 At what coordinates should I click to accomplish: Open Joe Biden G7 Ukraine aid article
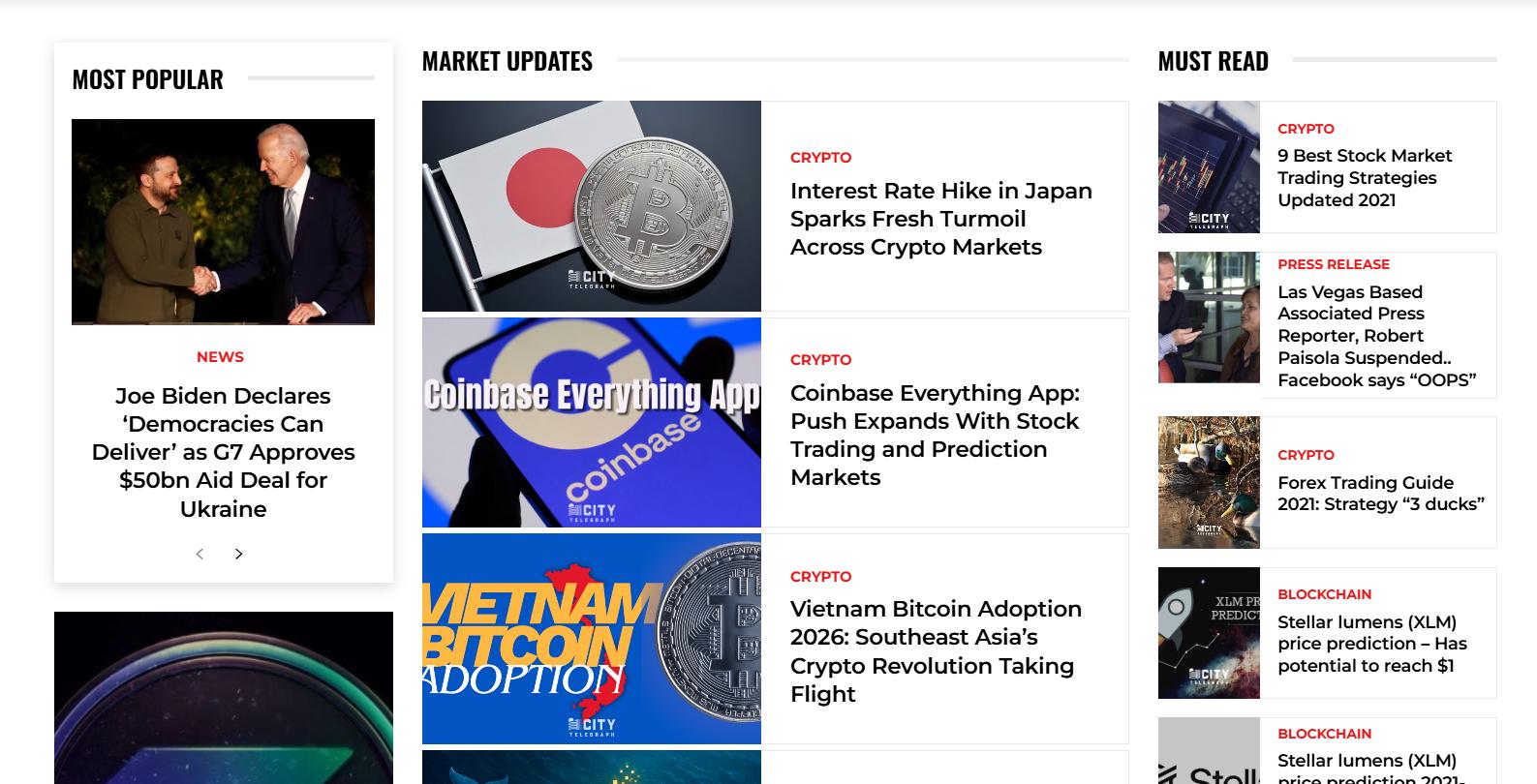coord(223,452)
